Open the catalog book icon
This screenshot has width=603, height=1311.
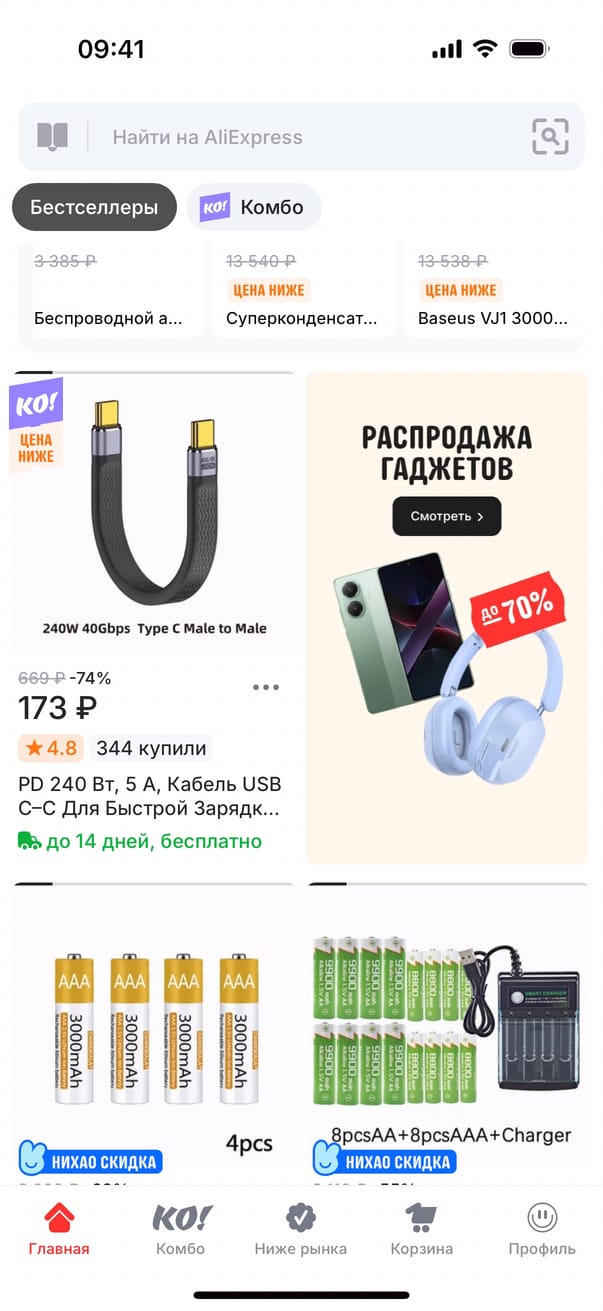52,137
